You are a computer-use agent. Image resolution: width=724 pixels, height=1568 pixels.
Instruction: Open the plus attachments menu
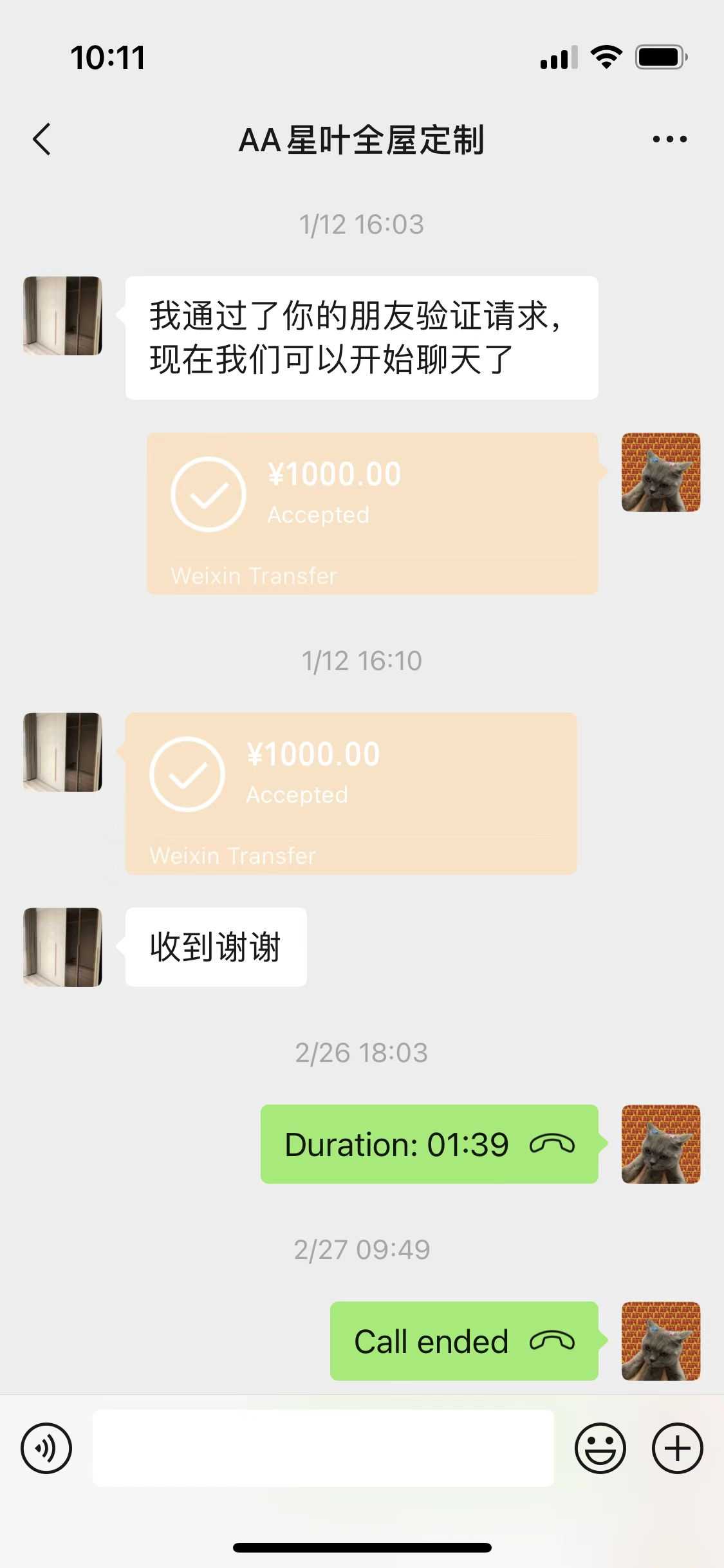[677, 1448]
